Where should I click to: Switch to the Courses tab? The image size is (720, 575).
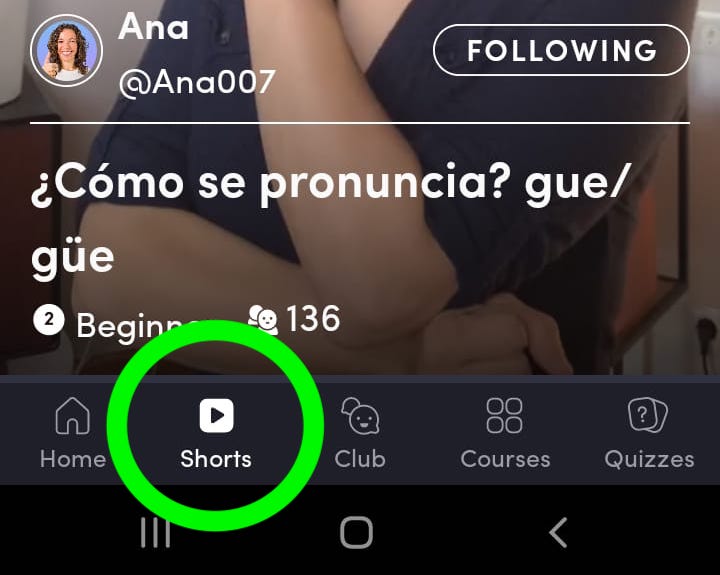click(x=505, y=433)
